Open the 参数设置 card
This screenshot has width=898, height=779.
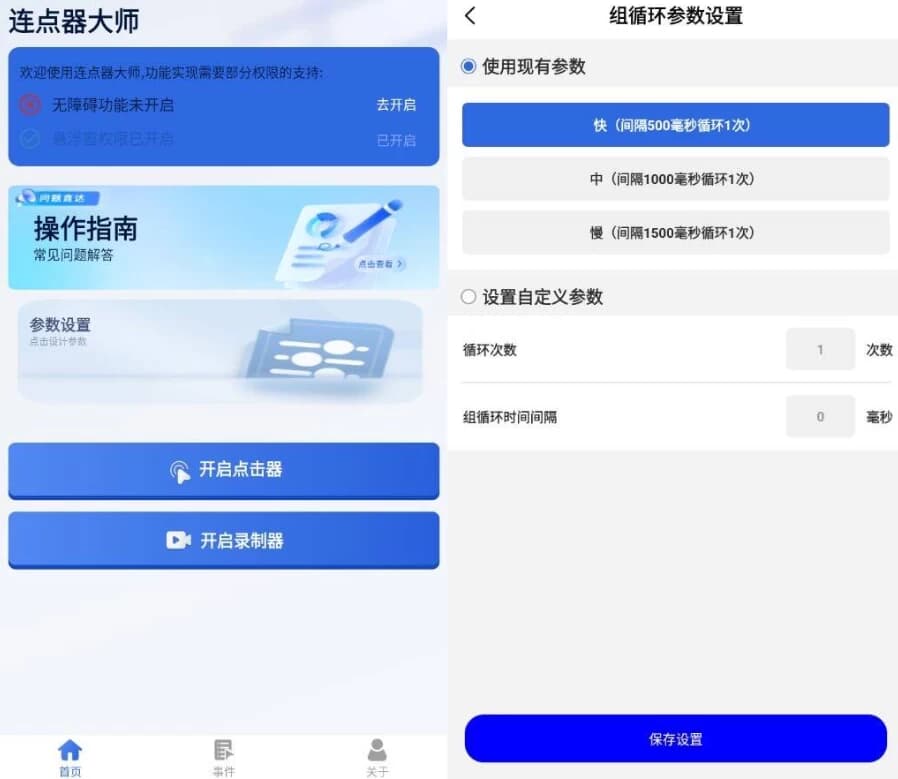point(220,351)
